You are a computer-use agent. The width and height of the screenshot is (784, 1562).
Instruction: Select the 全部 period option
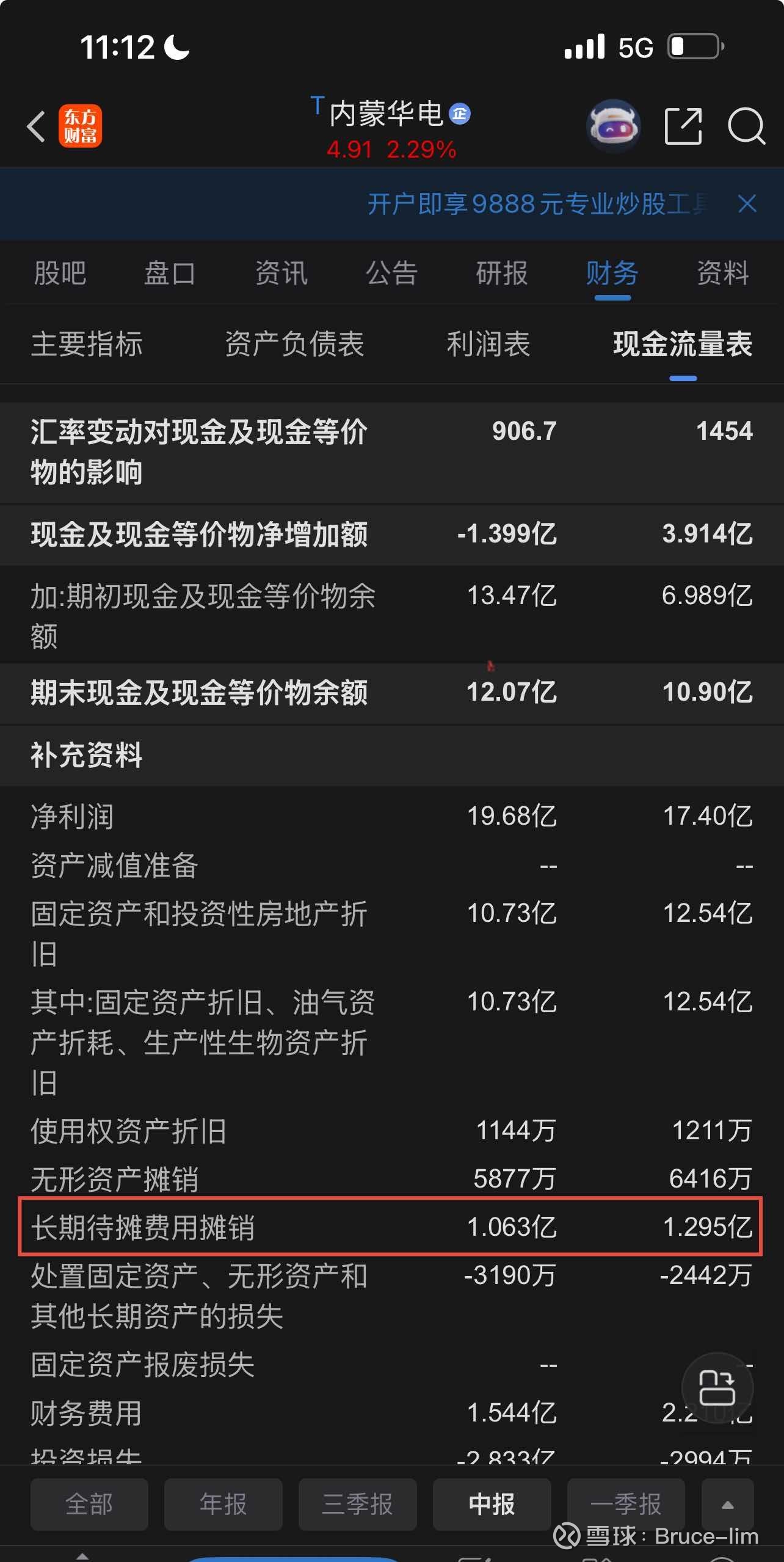tap(89, 1505)
